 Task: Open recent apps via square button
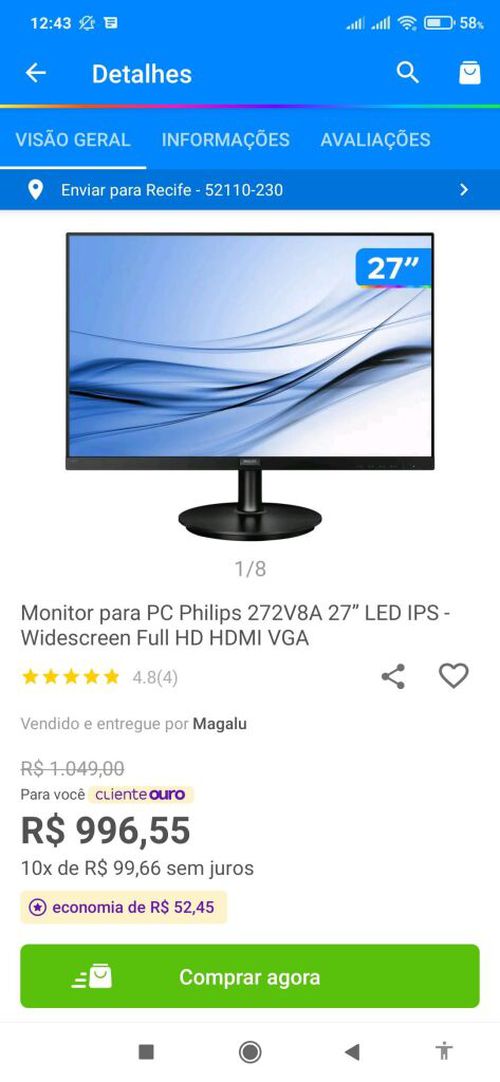[146, 1052]
